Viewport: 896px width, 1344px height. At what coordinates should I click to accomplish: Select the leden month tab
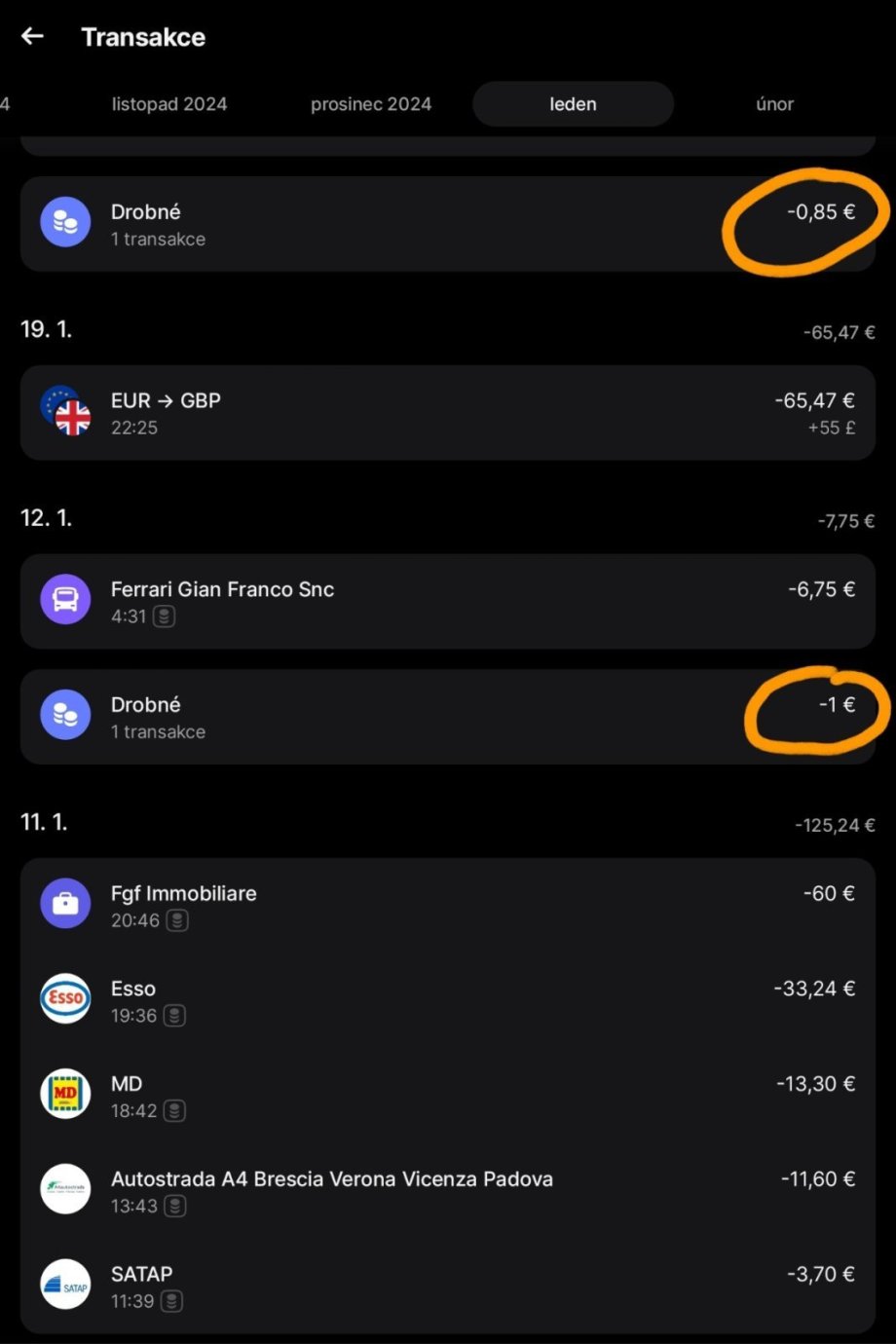point(573,104)
